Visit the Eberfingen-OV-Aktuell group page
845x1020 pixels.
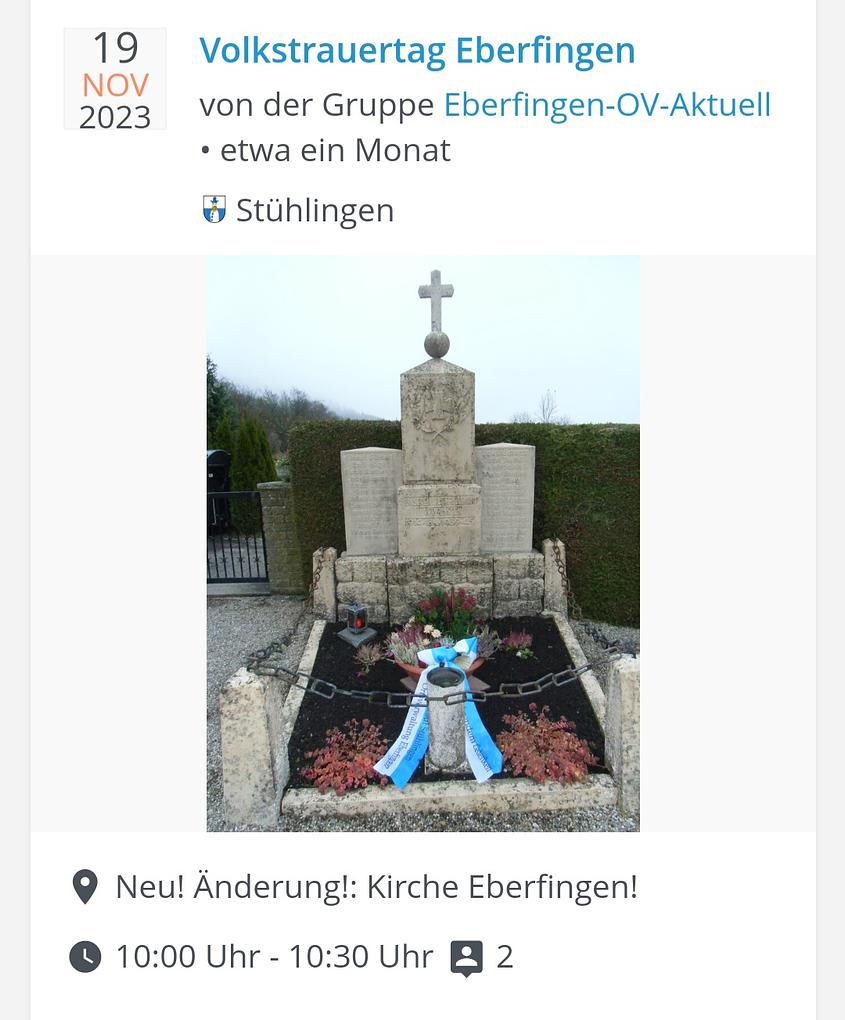click(x=607, y=103)
